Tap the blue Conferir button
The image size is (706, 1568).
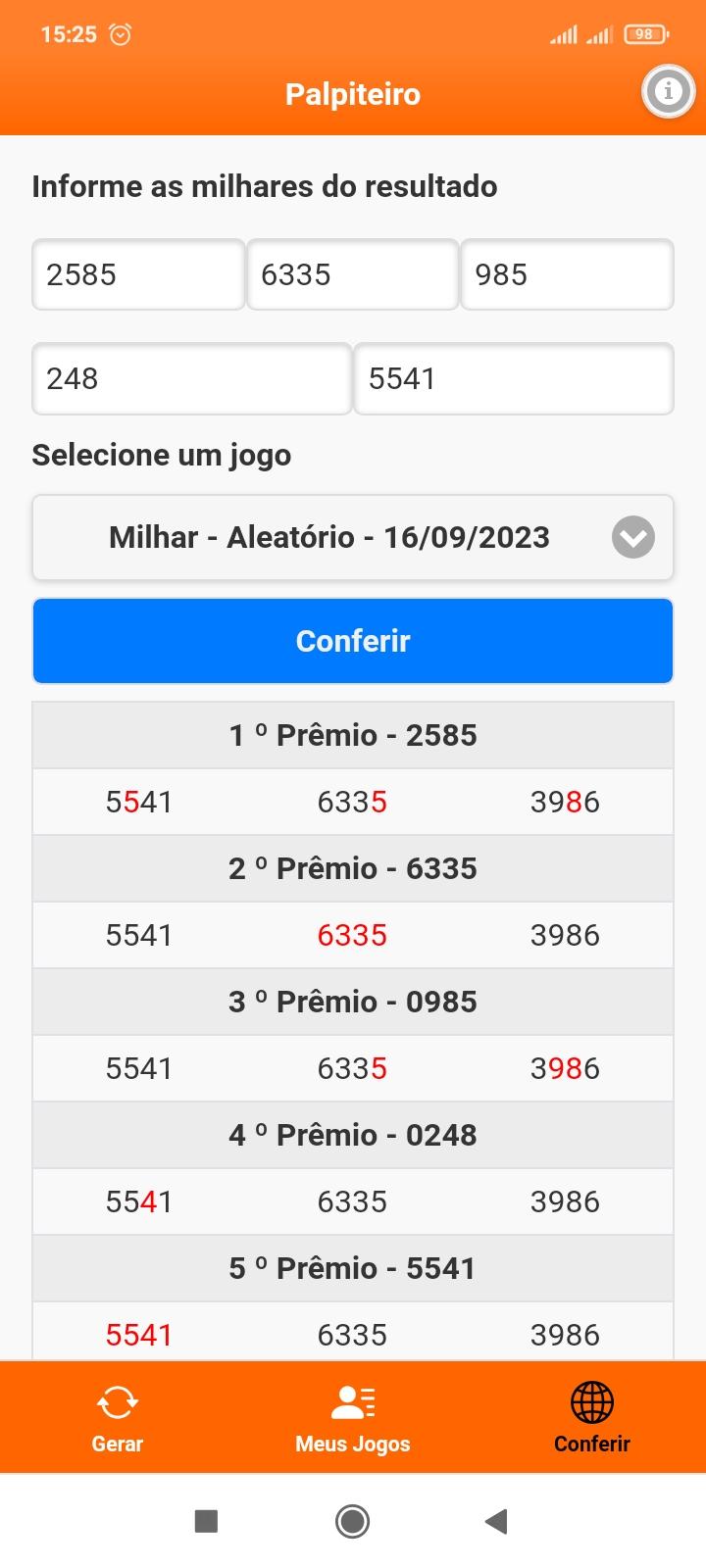click(x=353, y=641)
